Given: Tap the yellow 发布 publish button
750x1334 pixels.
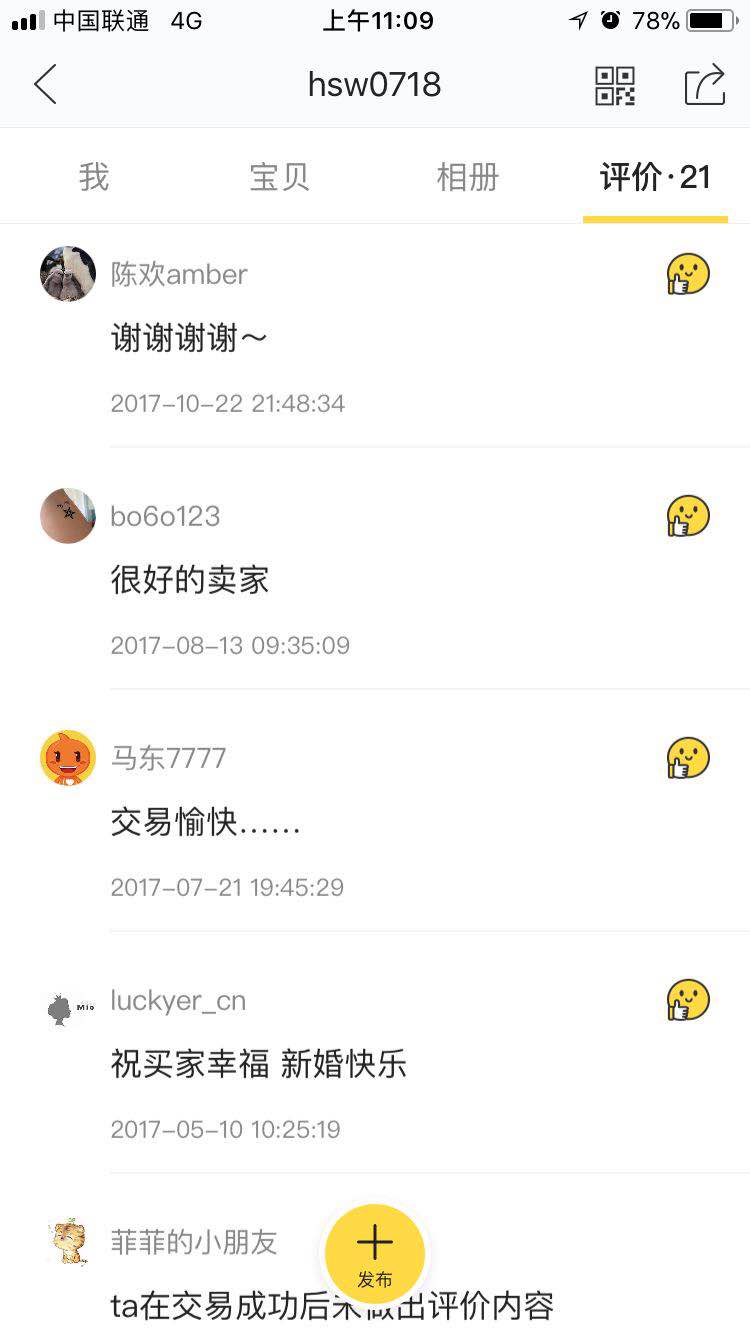Looking at the screenshot, I should (375, 1254).
